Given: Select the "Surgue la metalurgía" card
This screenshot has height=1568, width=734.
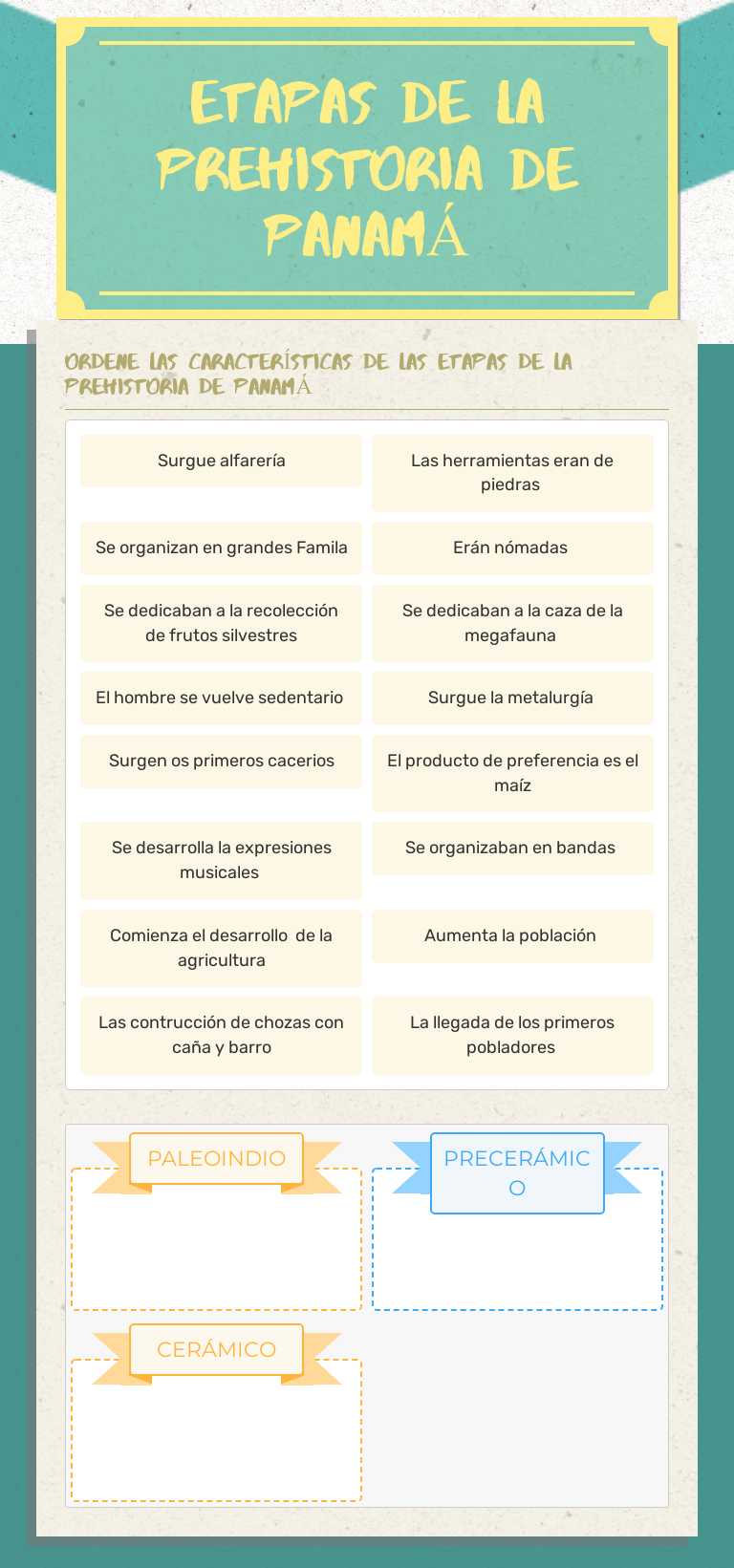Looking at the screenshot, I should [512, 698].
